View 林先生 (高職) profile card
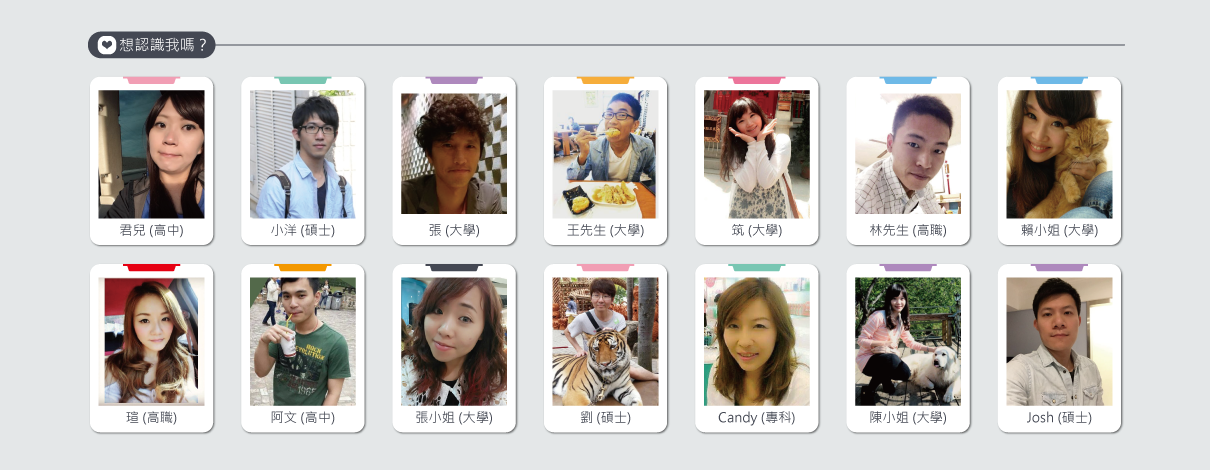This screenshot has height=470, width=1210. [x=908, y=160]
